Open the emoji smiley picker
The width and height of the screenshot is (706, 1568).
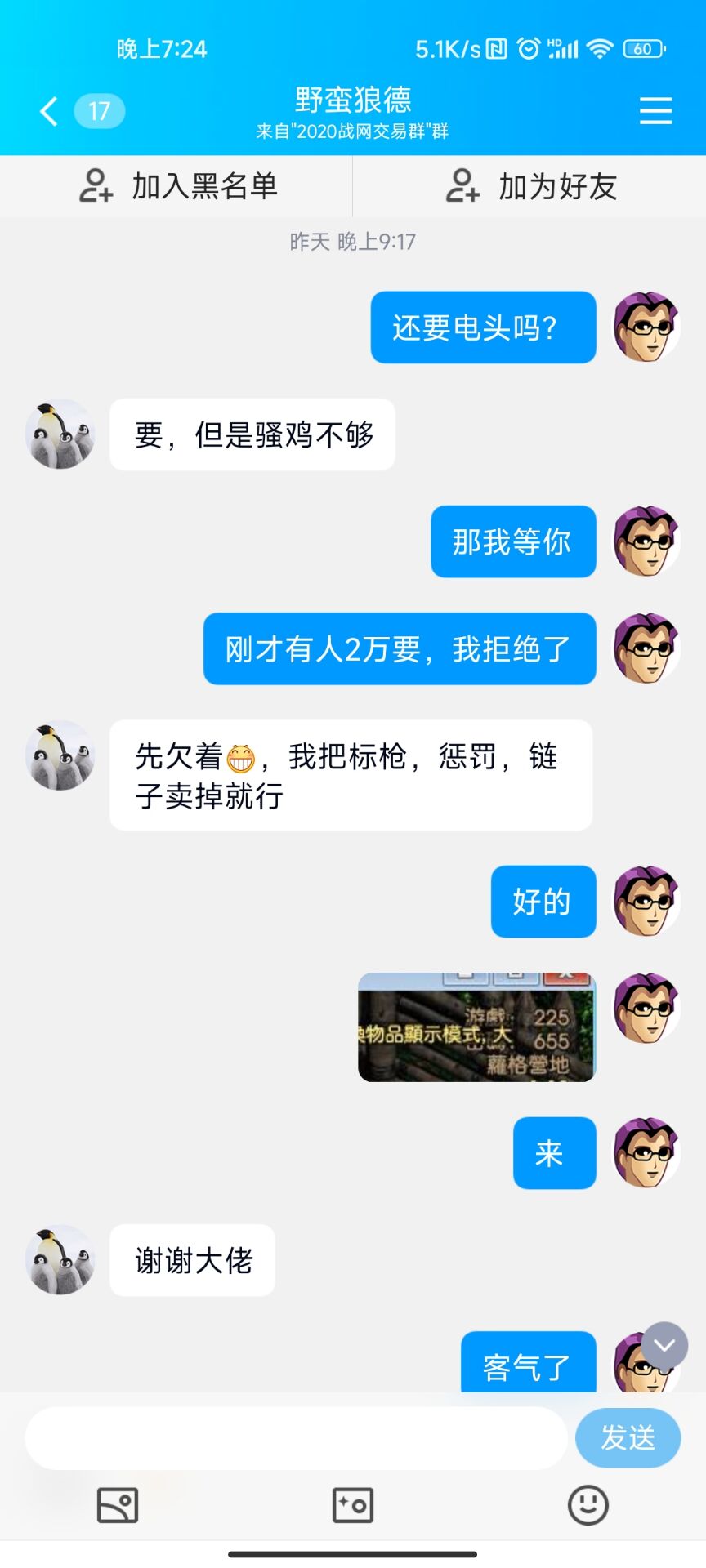tap(588, 1504)
